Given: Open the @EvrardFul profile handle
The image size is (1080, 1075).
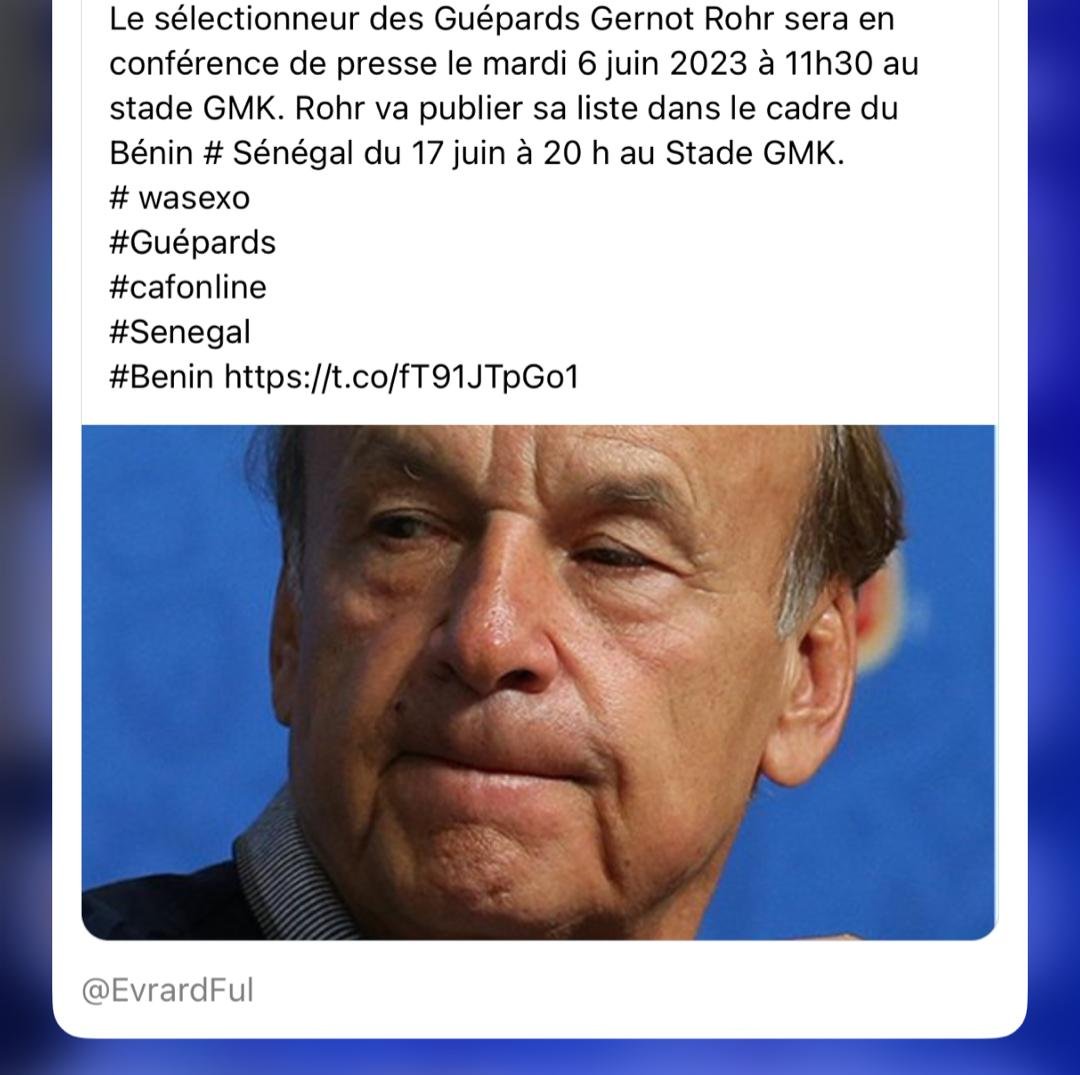Looking at the screenshot, I should (x=167, y=990).
